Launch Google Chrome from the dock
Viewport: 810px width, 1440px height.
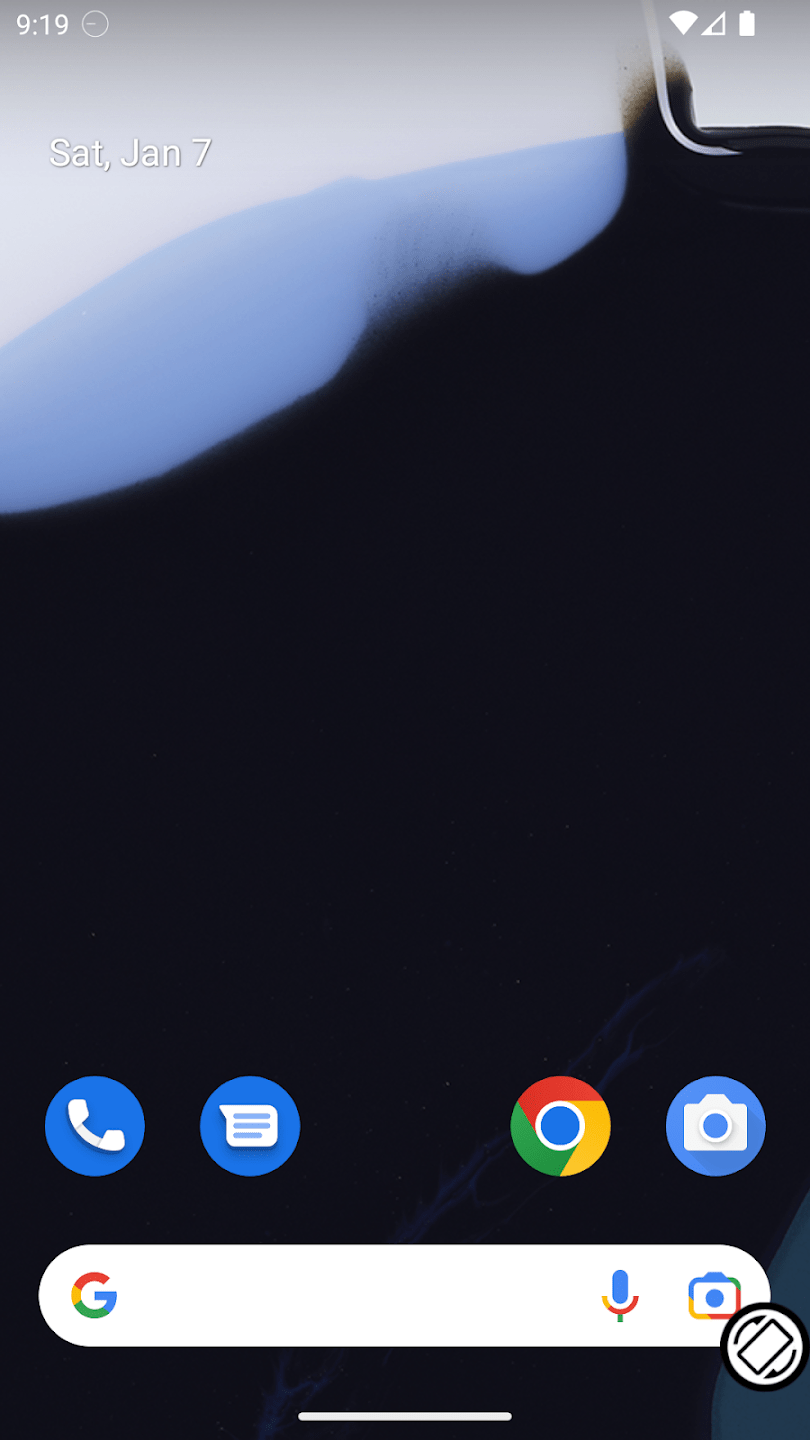(560, 1125)
